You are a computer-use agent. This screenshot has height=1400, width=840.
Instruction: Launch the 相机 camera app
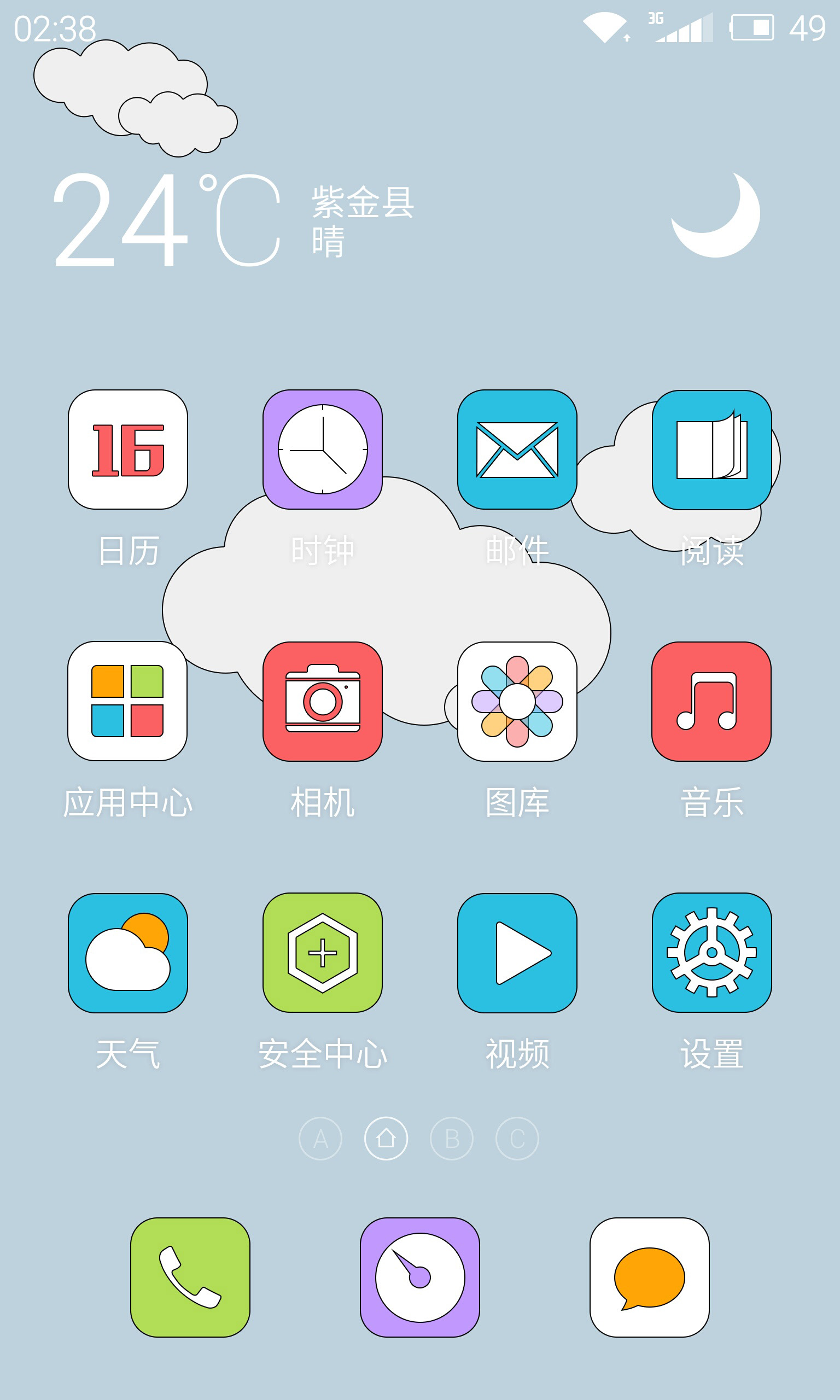point(323,701)
